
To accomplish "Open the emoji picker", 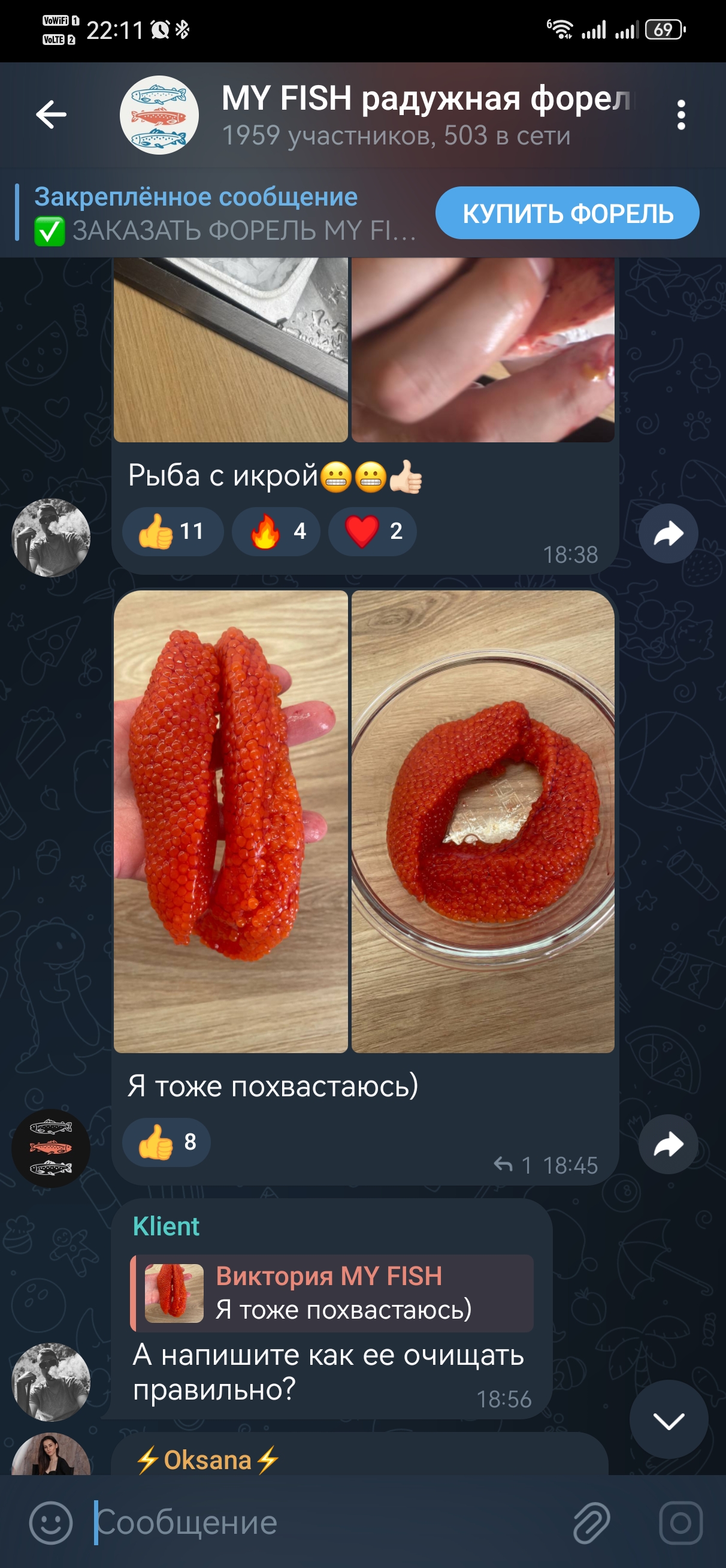I will tap(50, 1522).
